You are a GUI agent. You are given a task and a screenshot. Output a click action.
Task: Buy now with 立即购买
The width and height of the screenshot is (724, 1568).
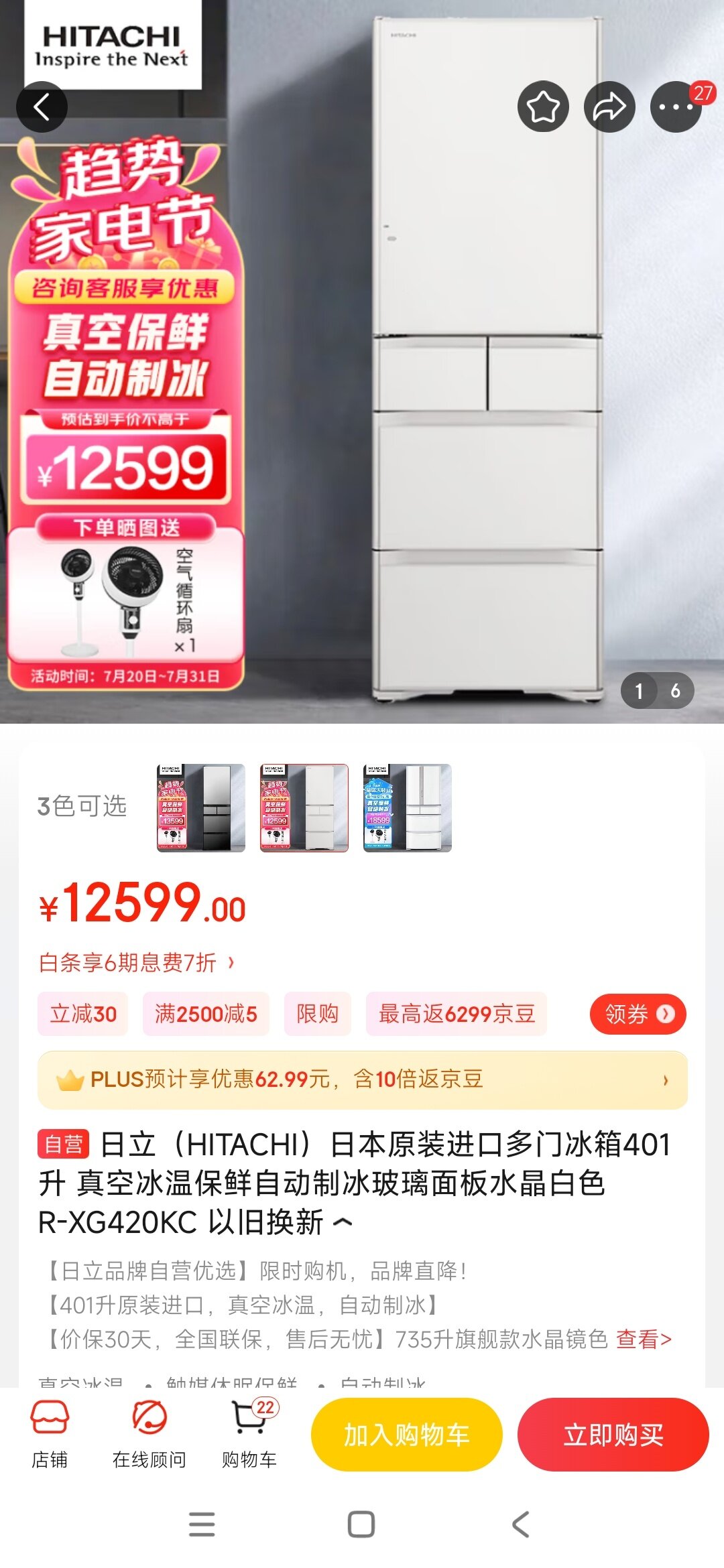click(613, 1435)
